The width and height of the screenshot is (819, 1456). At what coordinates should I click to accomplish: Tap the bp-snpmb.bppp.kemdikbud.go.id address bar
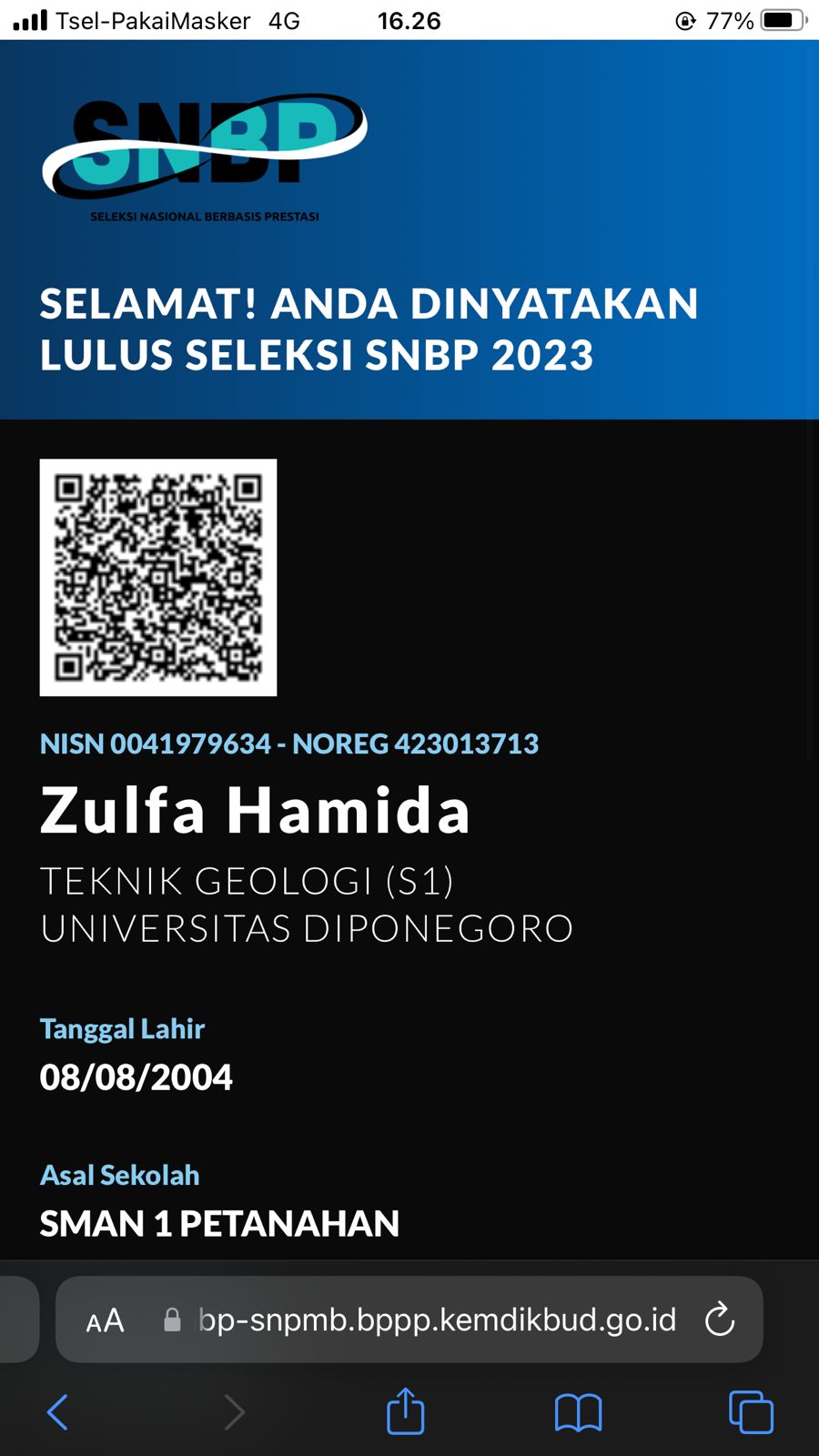coord(437,1319)
